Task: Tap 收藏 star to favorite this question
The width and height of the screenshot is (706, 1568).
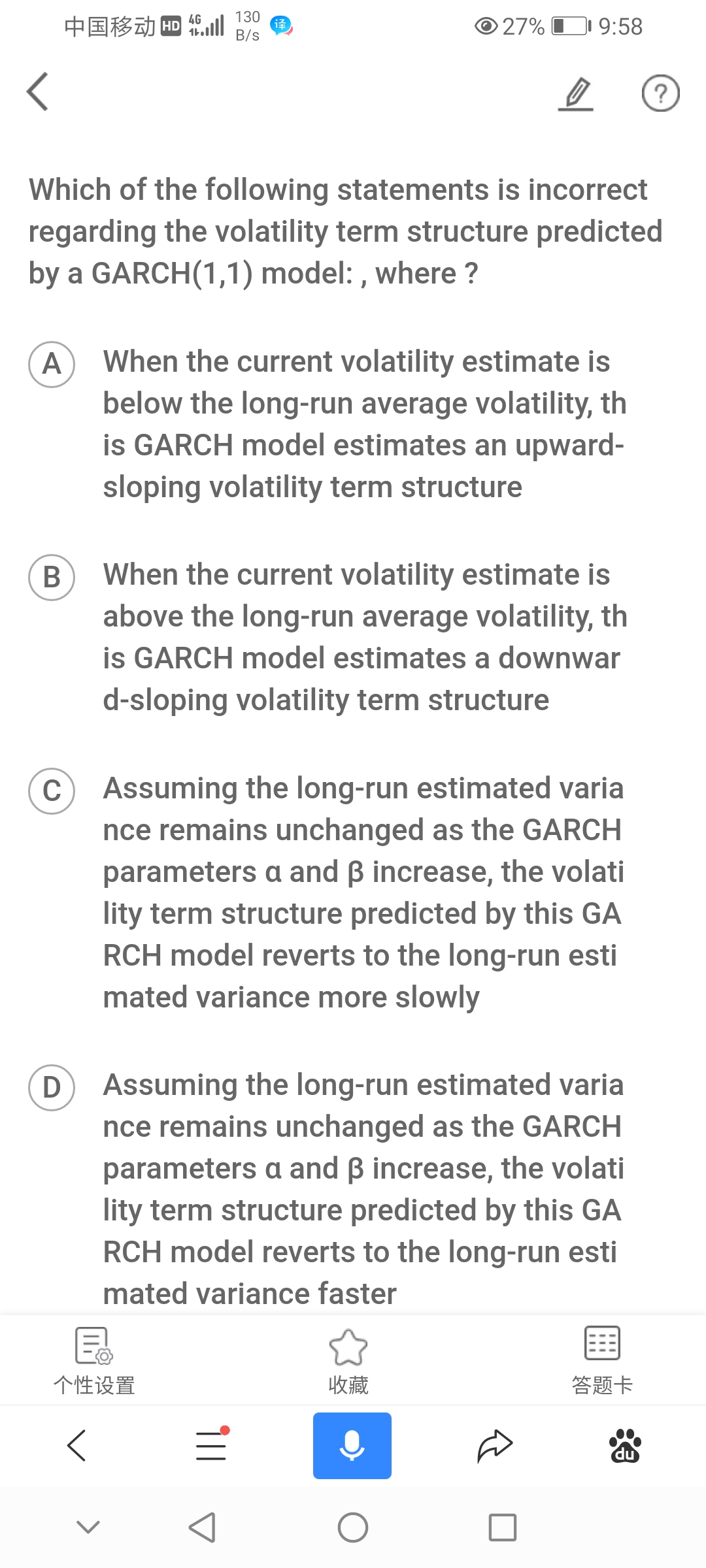Action: tap(348, 1360)
